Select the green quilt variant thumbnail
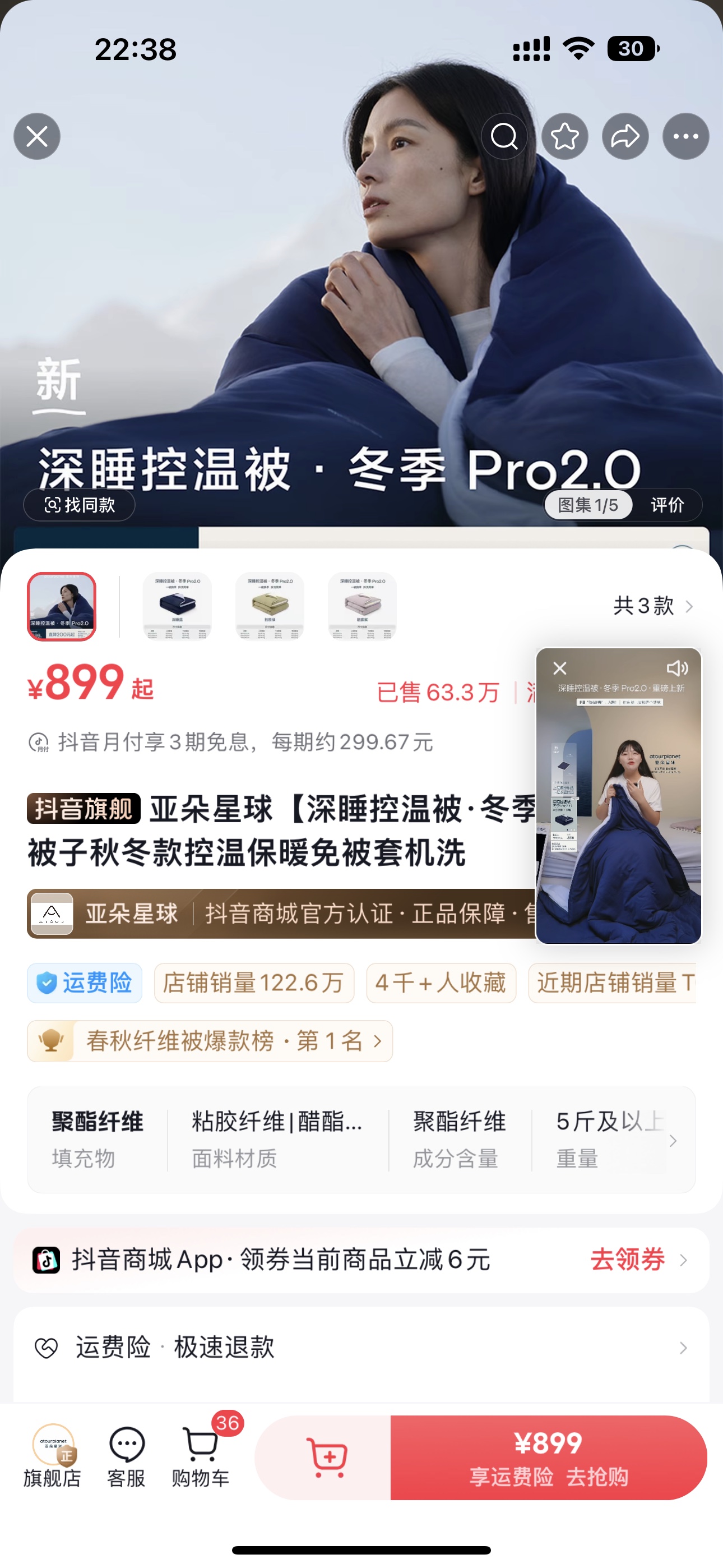The height and width of the screenshot is (1568, 723). coord(270,606)
